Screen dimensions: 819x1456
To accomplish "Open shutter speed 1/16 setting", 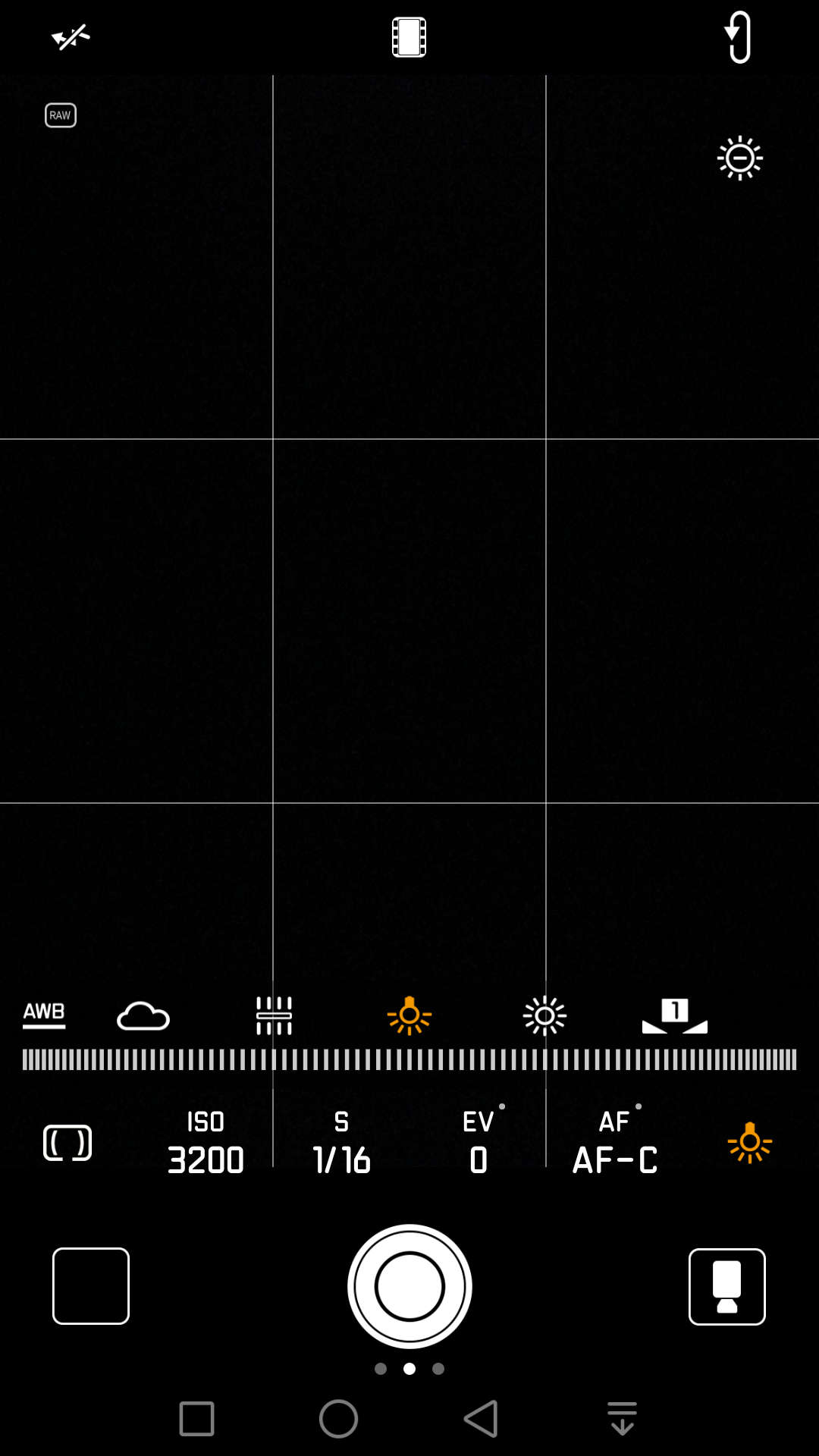I will (342, 1143).
